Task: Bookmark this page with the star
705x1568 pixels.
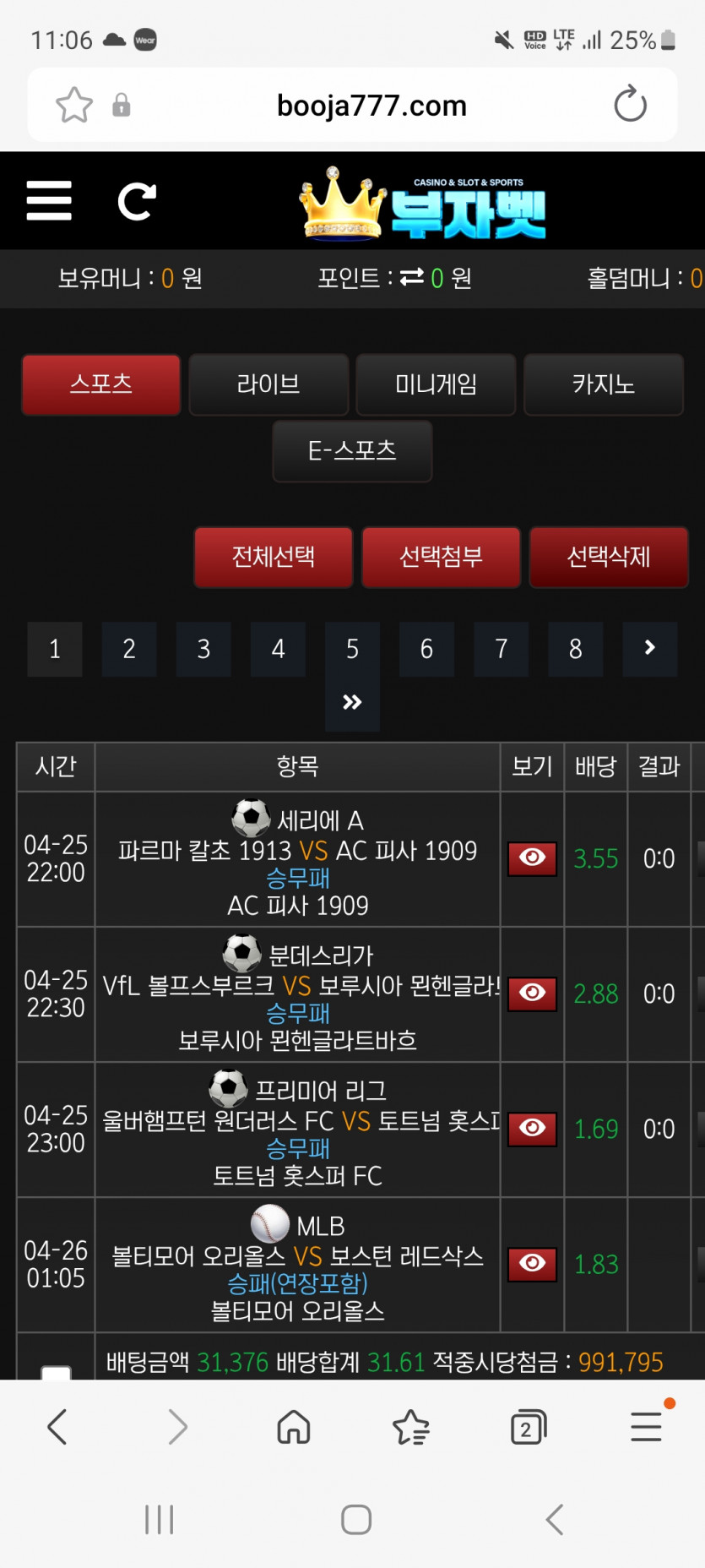Action: 74,105
